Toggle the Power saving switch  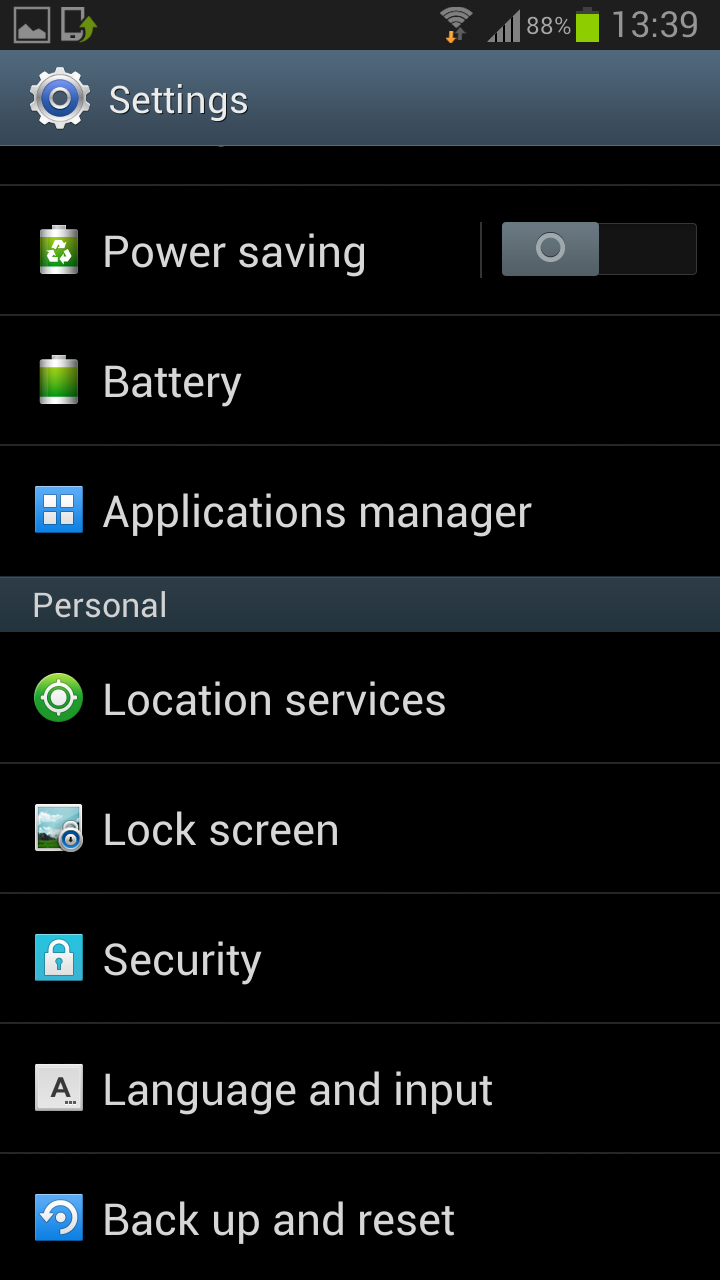click(598, 249)
